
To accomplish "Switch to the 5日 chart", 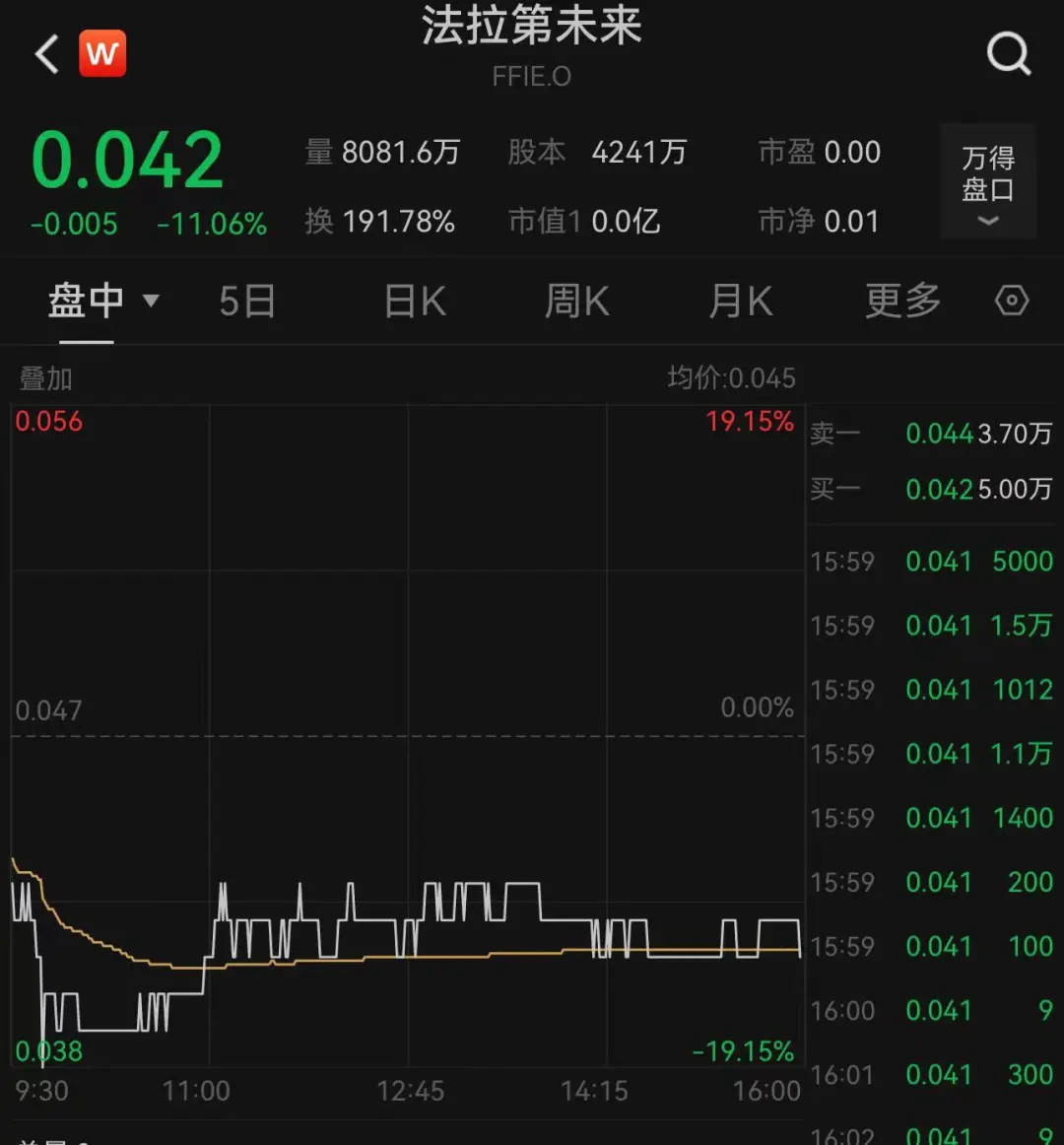I will coord(247,301).
